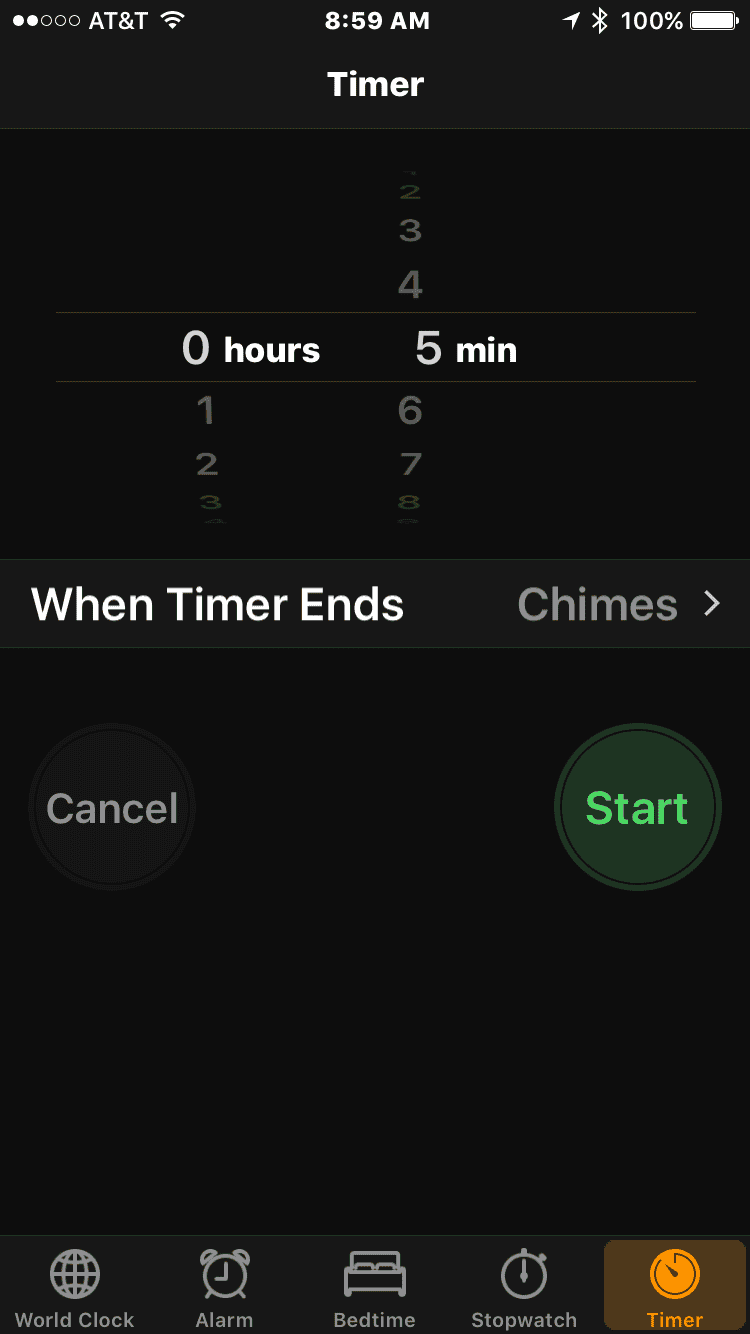The width and height of the screenshot is (750, 1334).
Task: Start the timer
Action: pos(637,808)
